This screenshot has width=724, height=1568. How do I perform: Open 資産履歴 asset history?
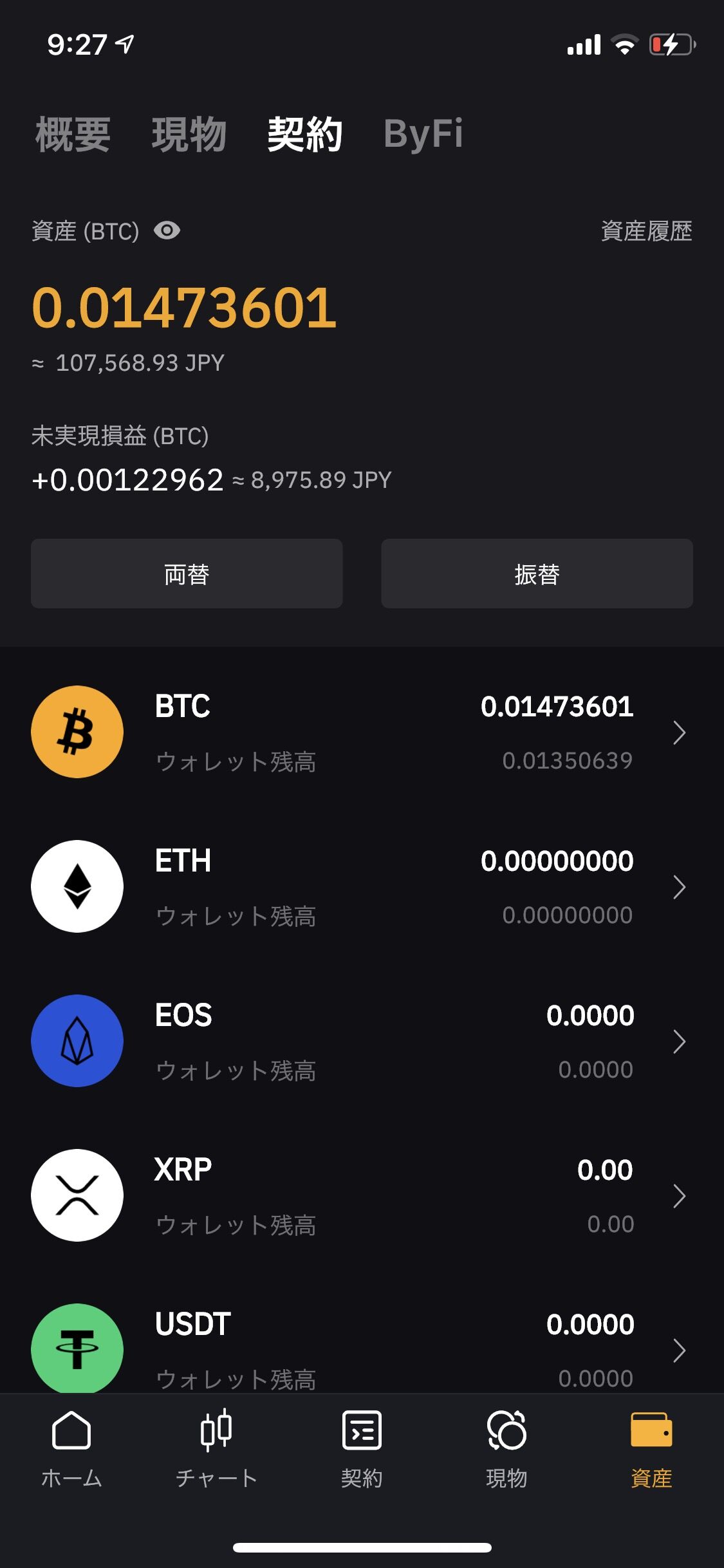(646, 231)
